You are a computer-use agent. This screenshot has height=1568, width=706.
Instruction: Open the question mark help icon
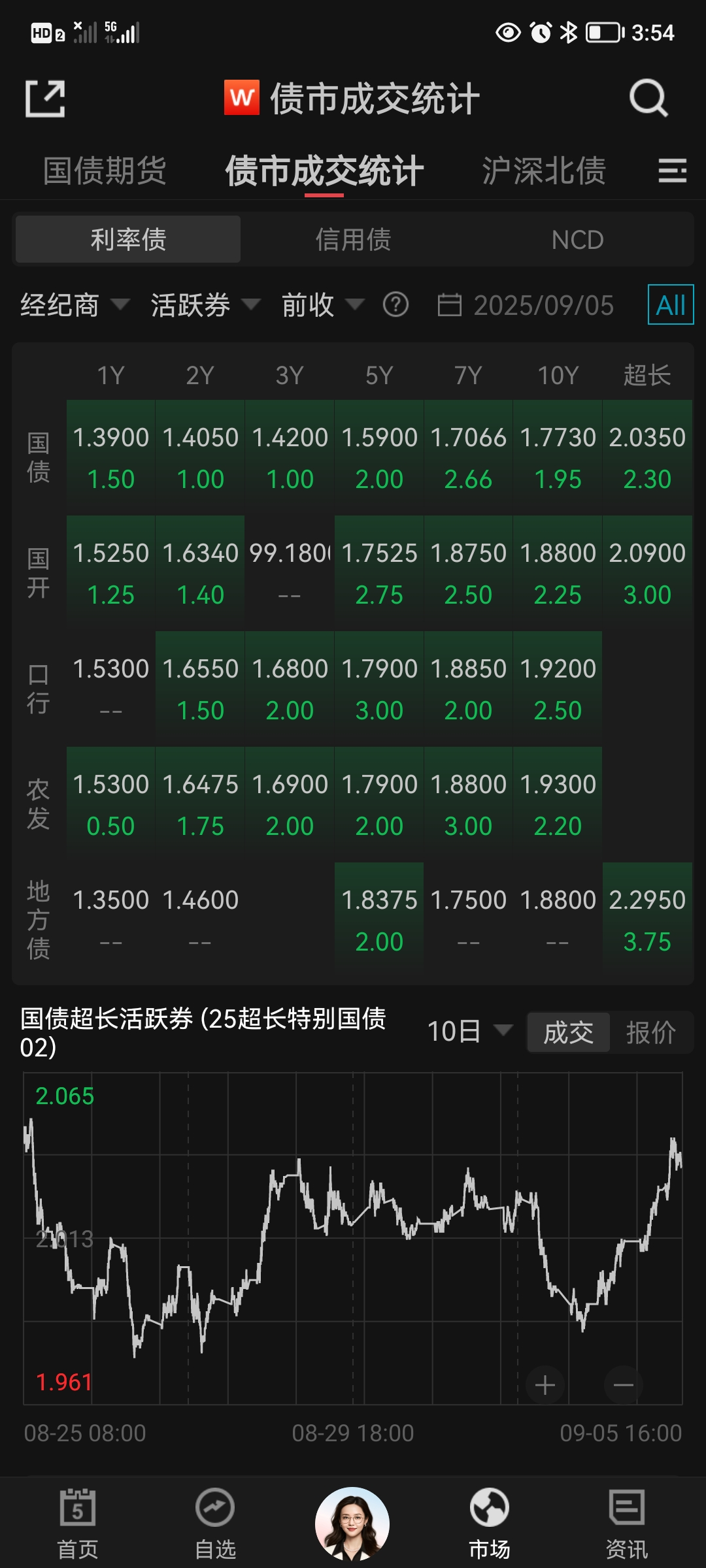(x=395, y=304)
